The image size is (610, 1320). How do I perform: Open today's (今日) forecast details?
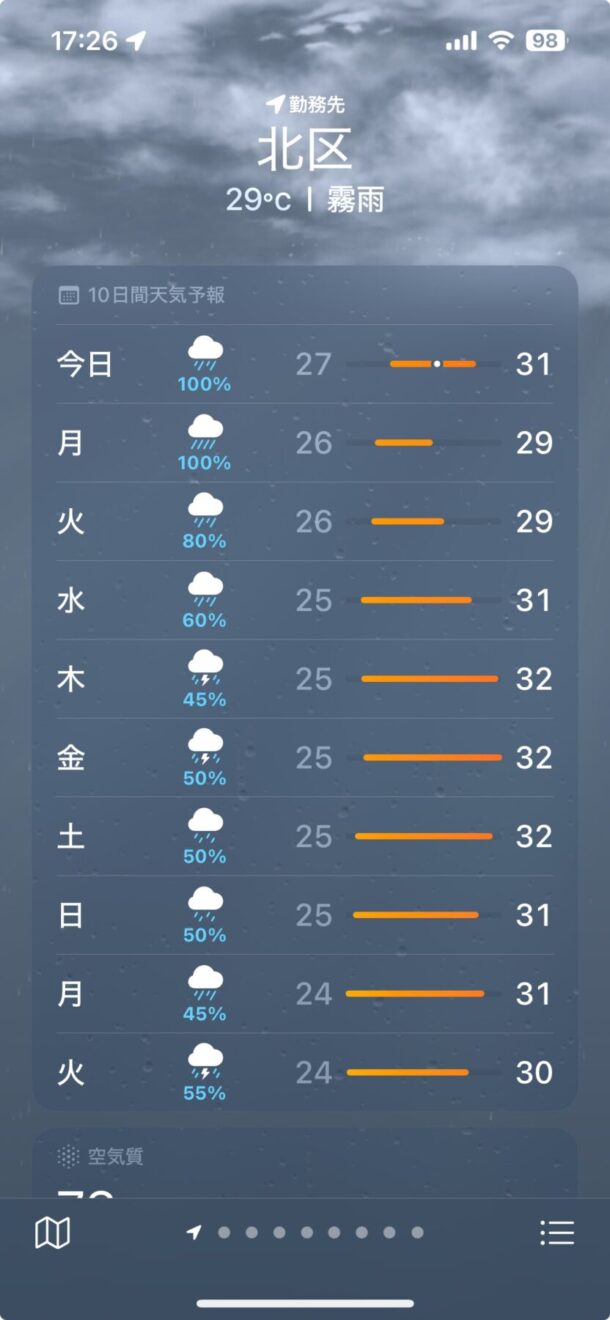pyautogui.click(x=305, y=364)
